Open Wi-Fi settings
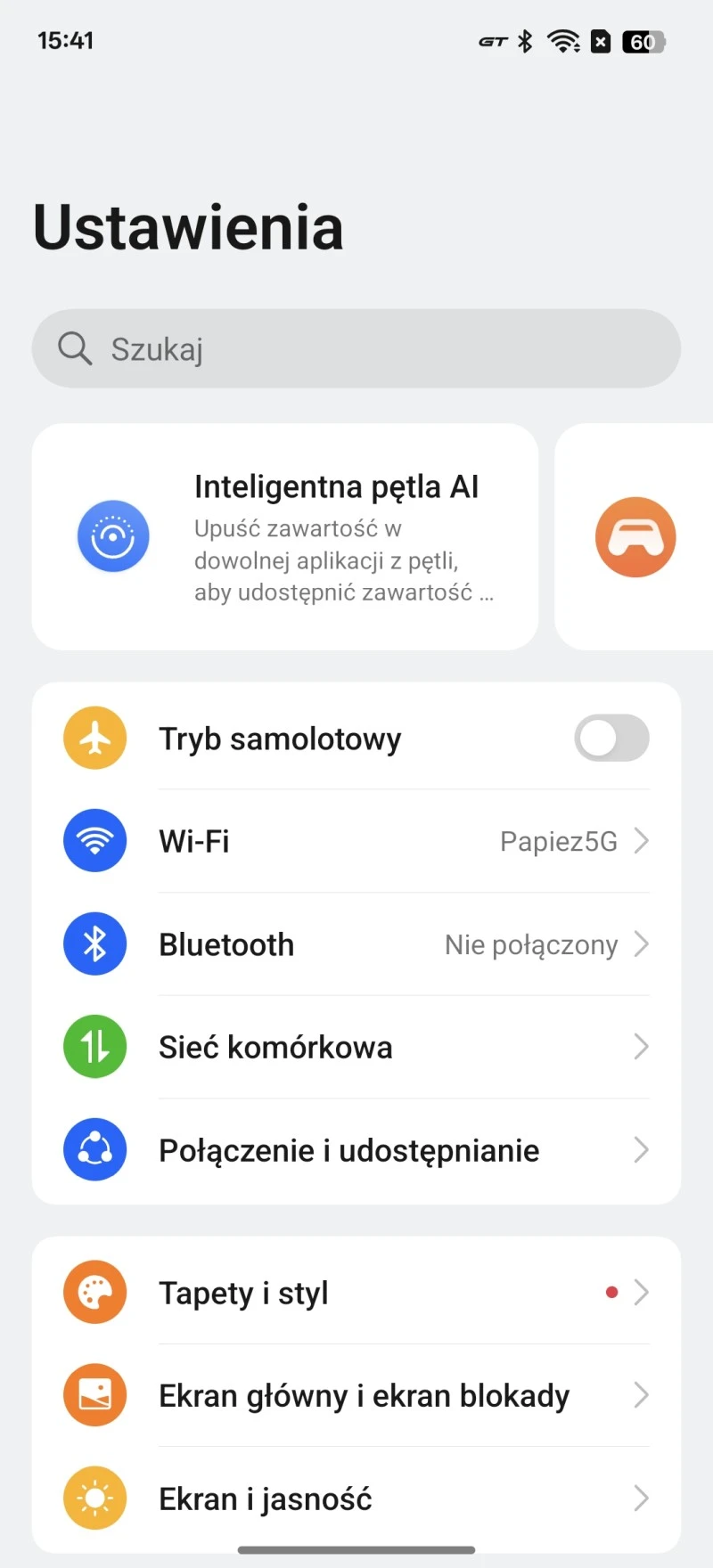Screen dimensions: 713x1568 point(356,841)
